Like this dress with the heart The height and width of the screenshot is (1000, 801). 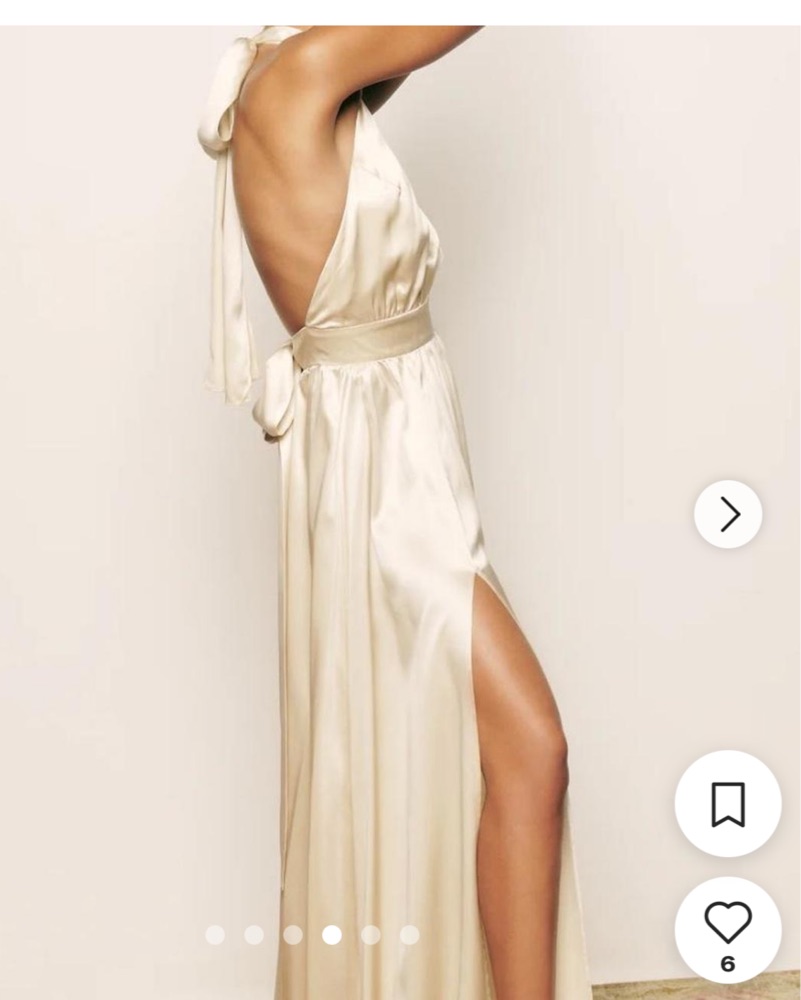click(x=727, y=922)
